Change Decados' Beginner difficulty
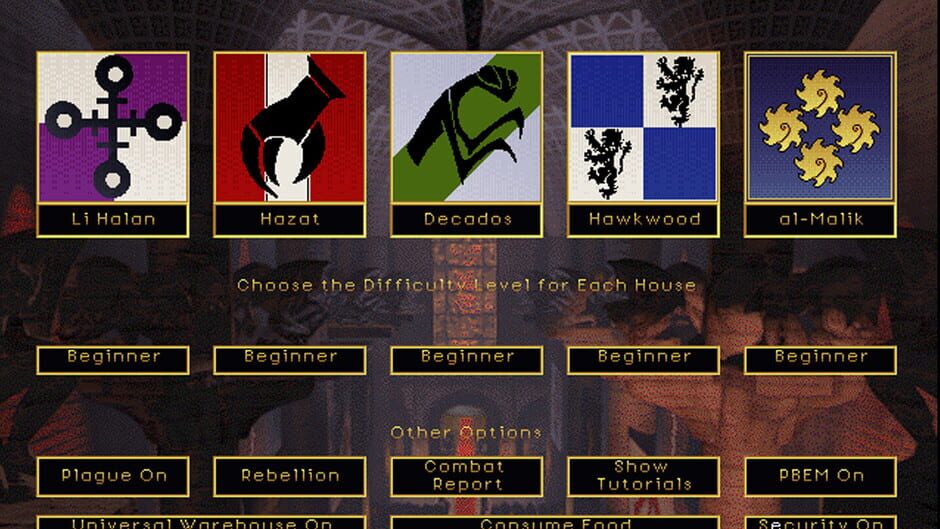940x529 pixels. click(x=467, y=359)
